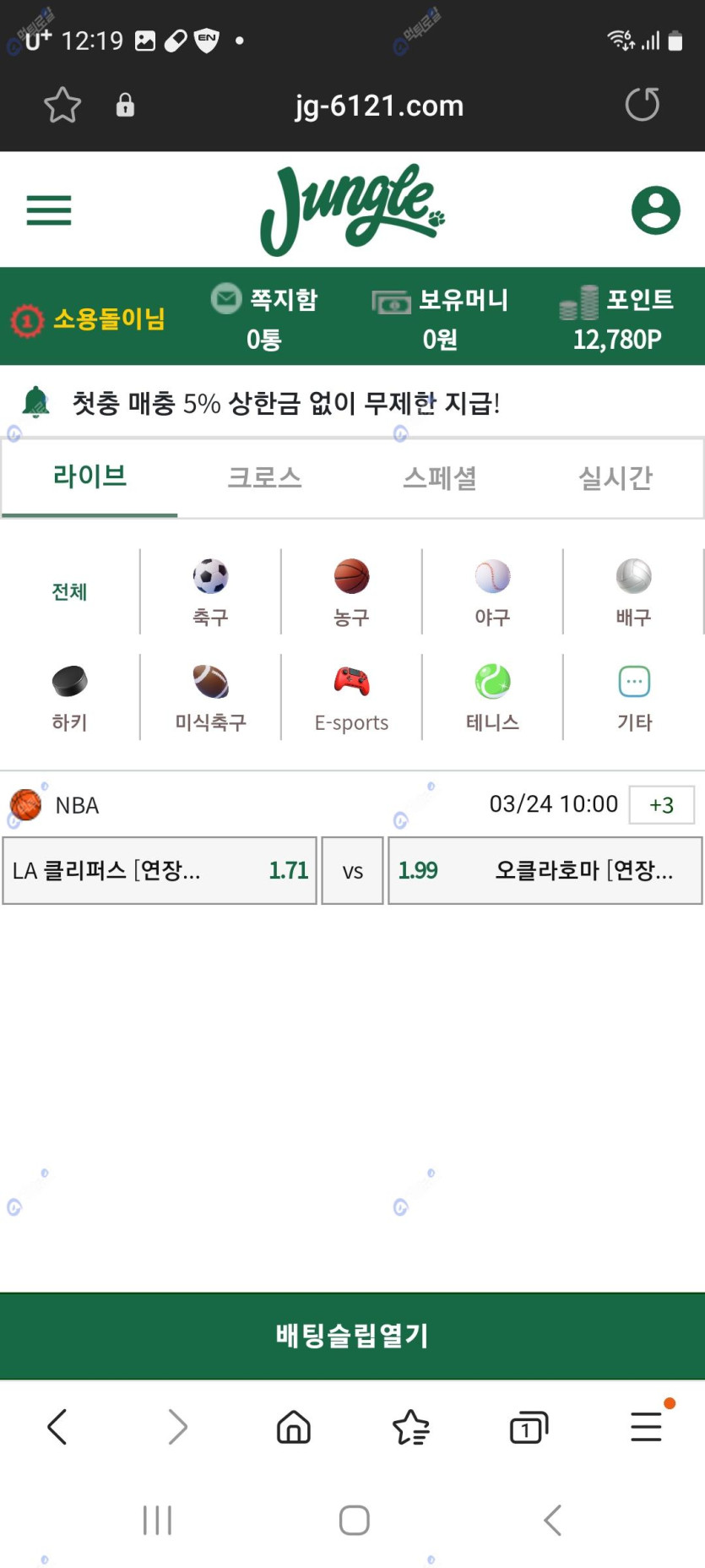Bet on LA 클리퍼스 at 1.71
Screen dimensions: 705x1568
(x=160, y=871)
